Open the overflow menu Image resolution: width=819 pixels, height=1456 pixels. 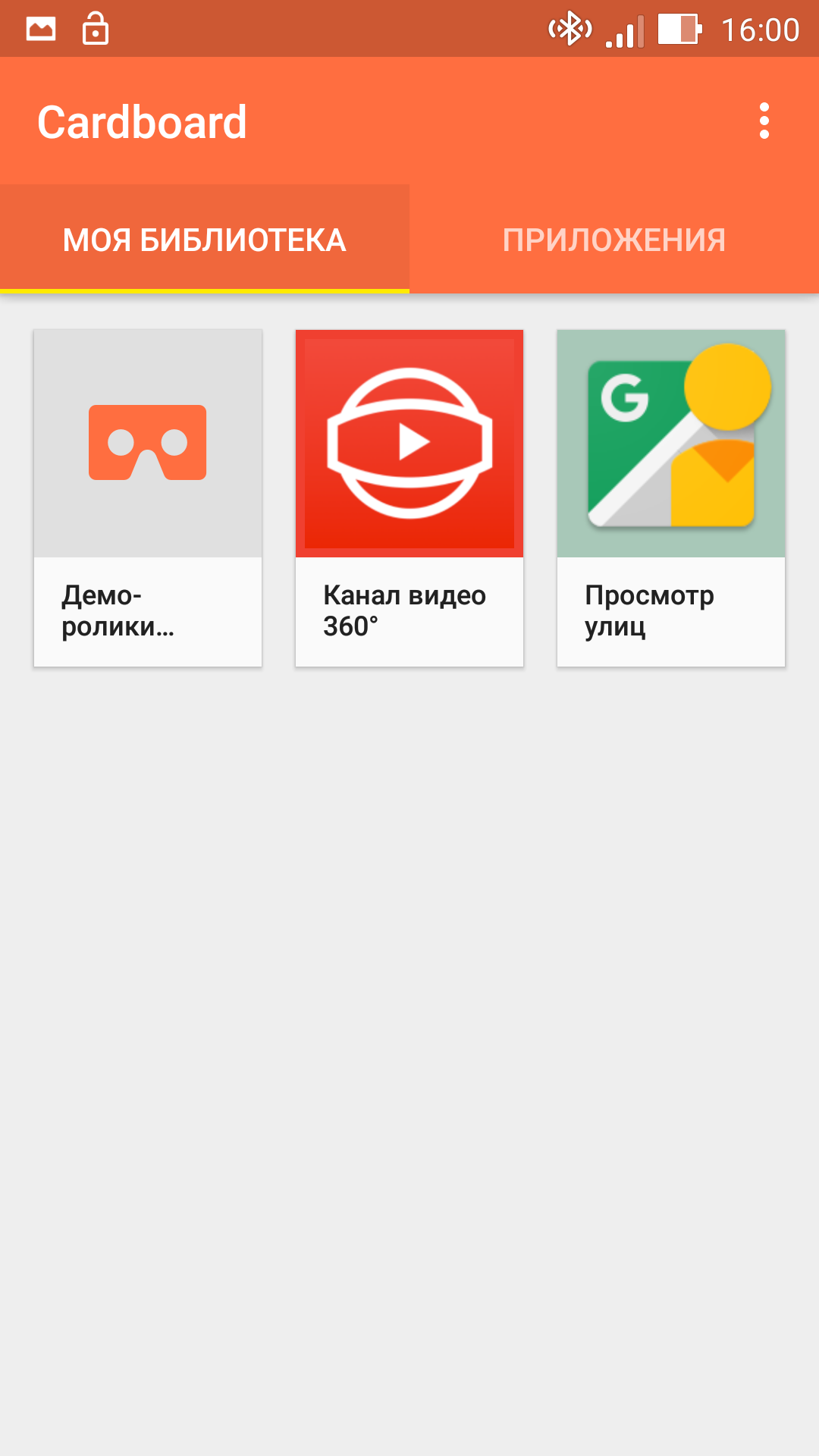[764, 121]
